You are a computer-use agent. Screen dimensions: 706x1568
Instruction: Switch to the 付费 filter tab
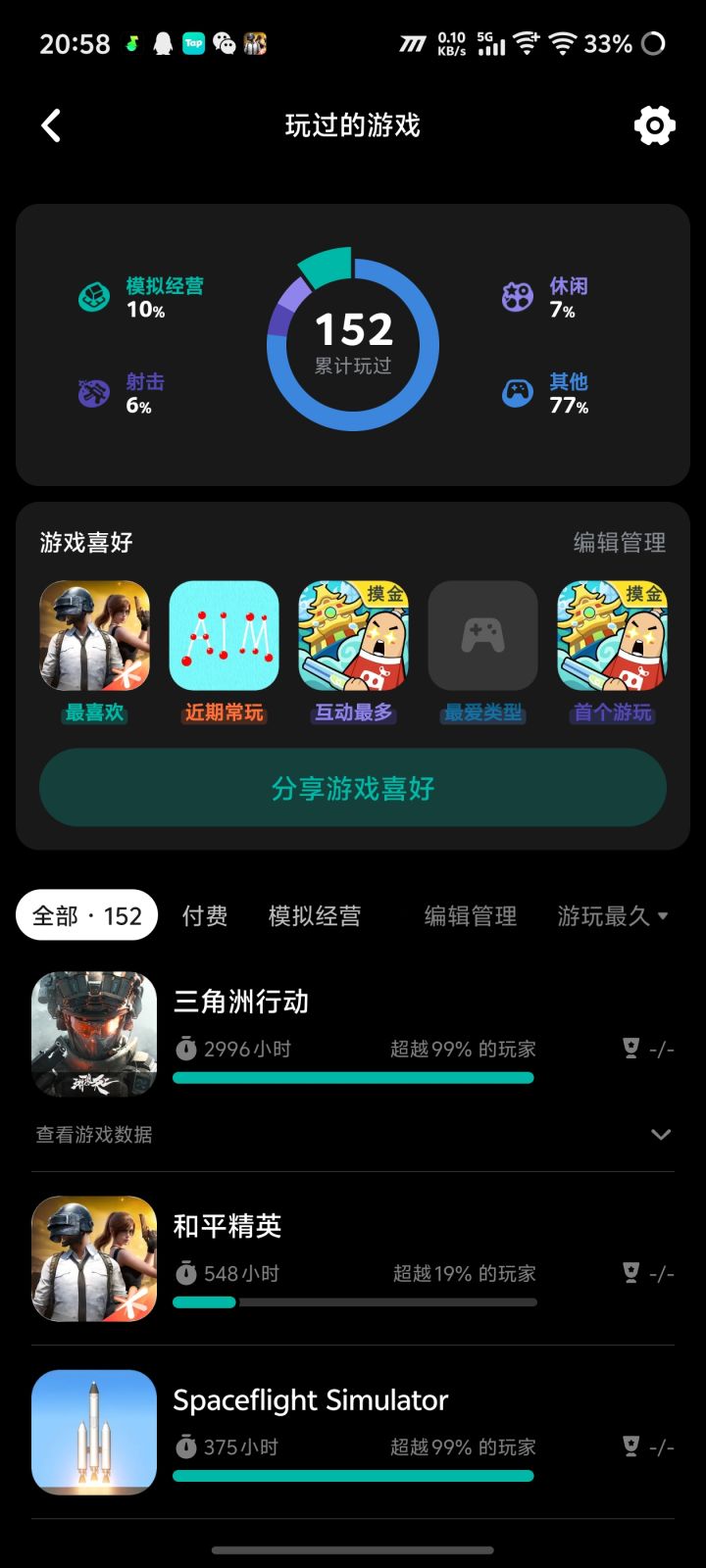(x=203, y=915)
